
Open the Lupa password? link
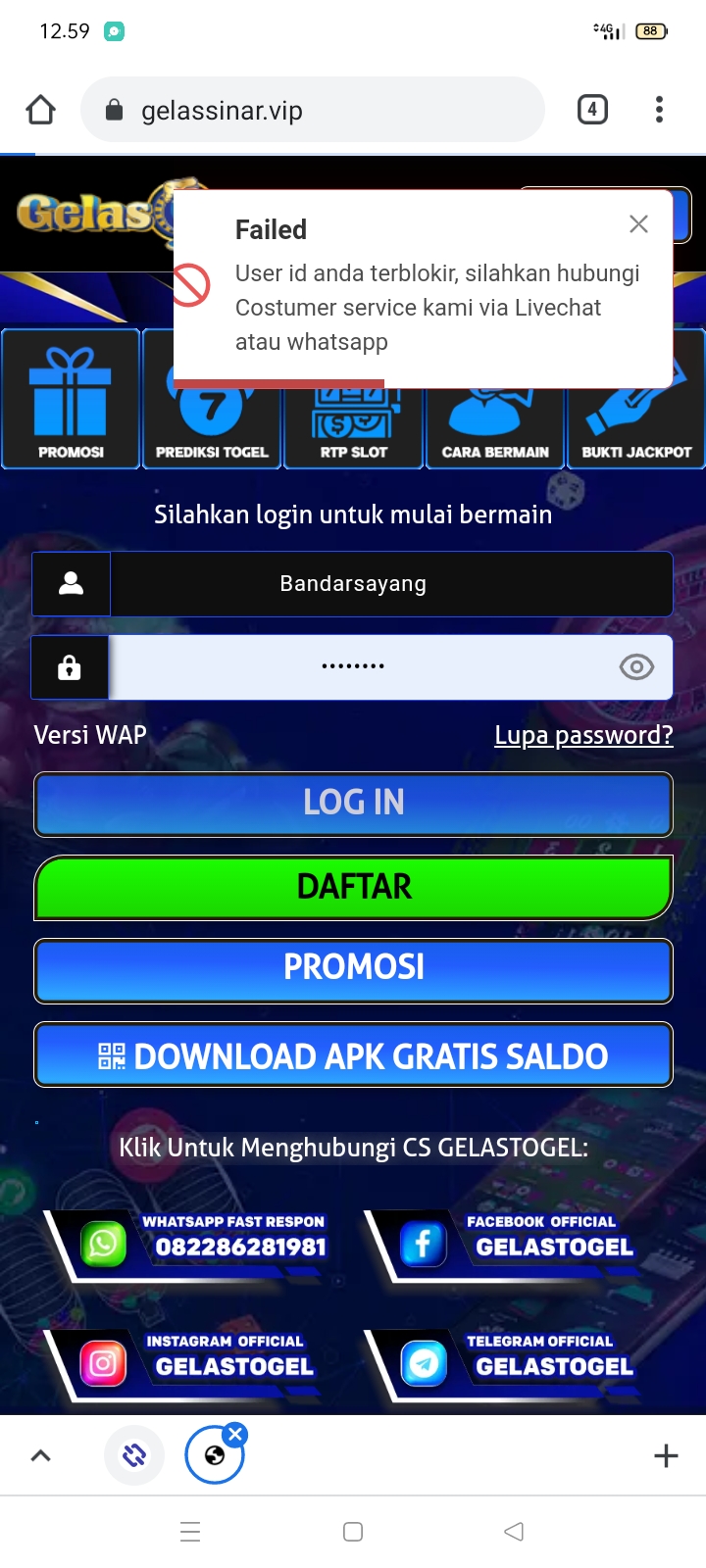tap(583, 735)
